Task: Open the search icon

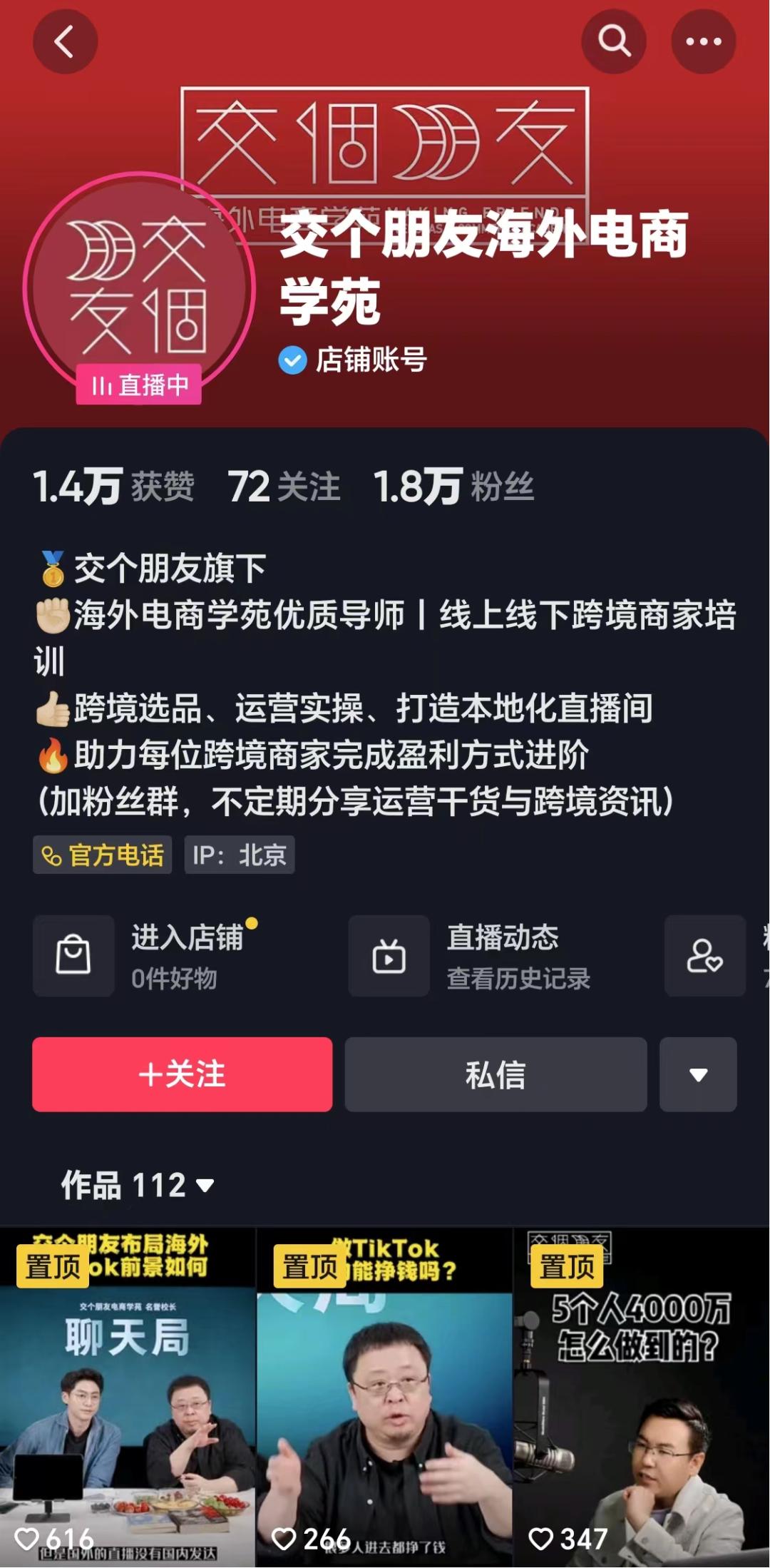Action: [614, 41]
